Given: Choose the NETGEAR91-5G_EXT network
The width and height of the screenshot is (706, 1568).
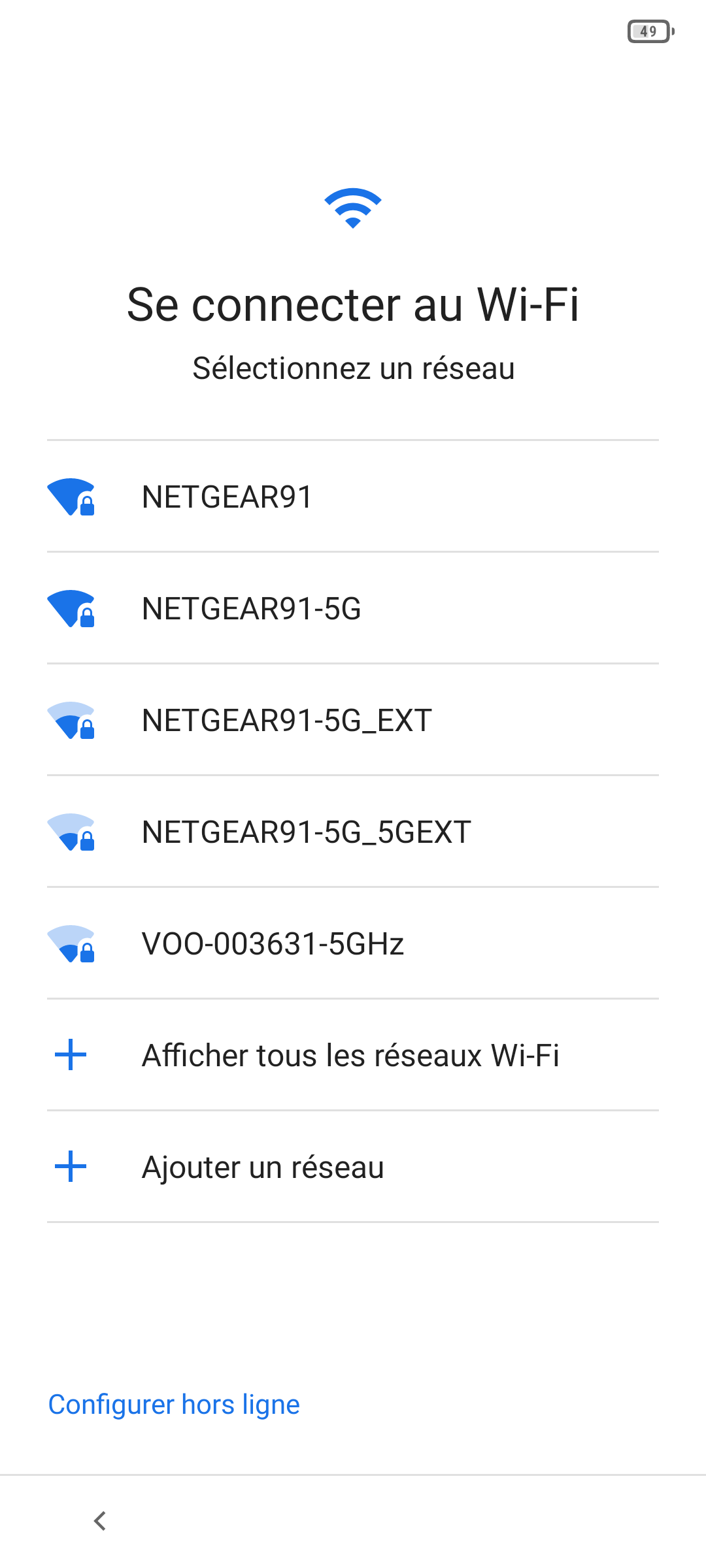Looking at the screenshot, I should [353, 720].
